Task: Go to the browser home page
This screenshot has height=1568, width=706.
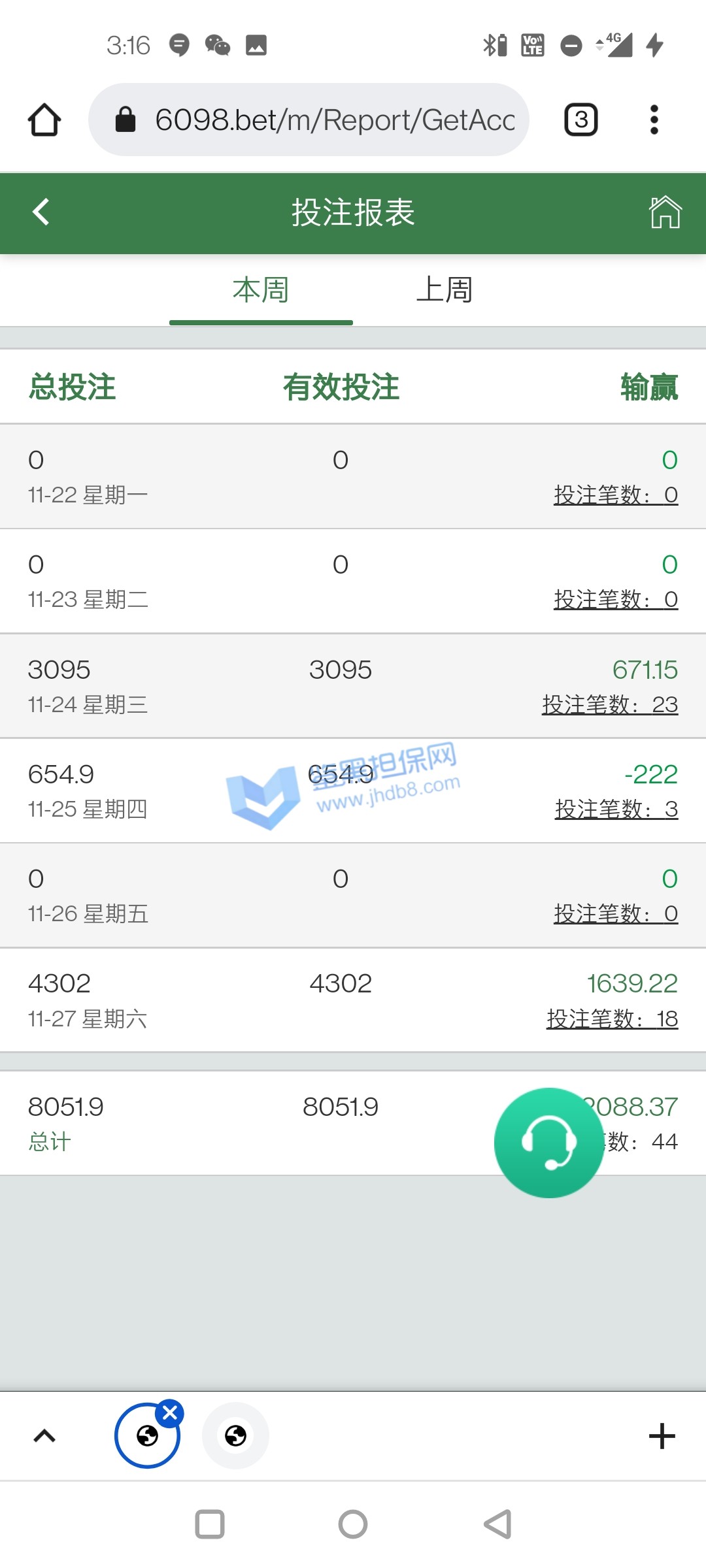Action: pos(44,120)
